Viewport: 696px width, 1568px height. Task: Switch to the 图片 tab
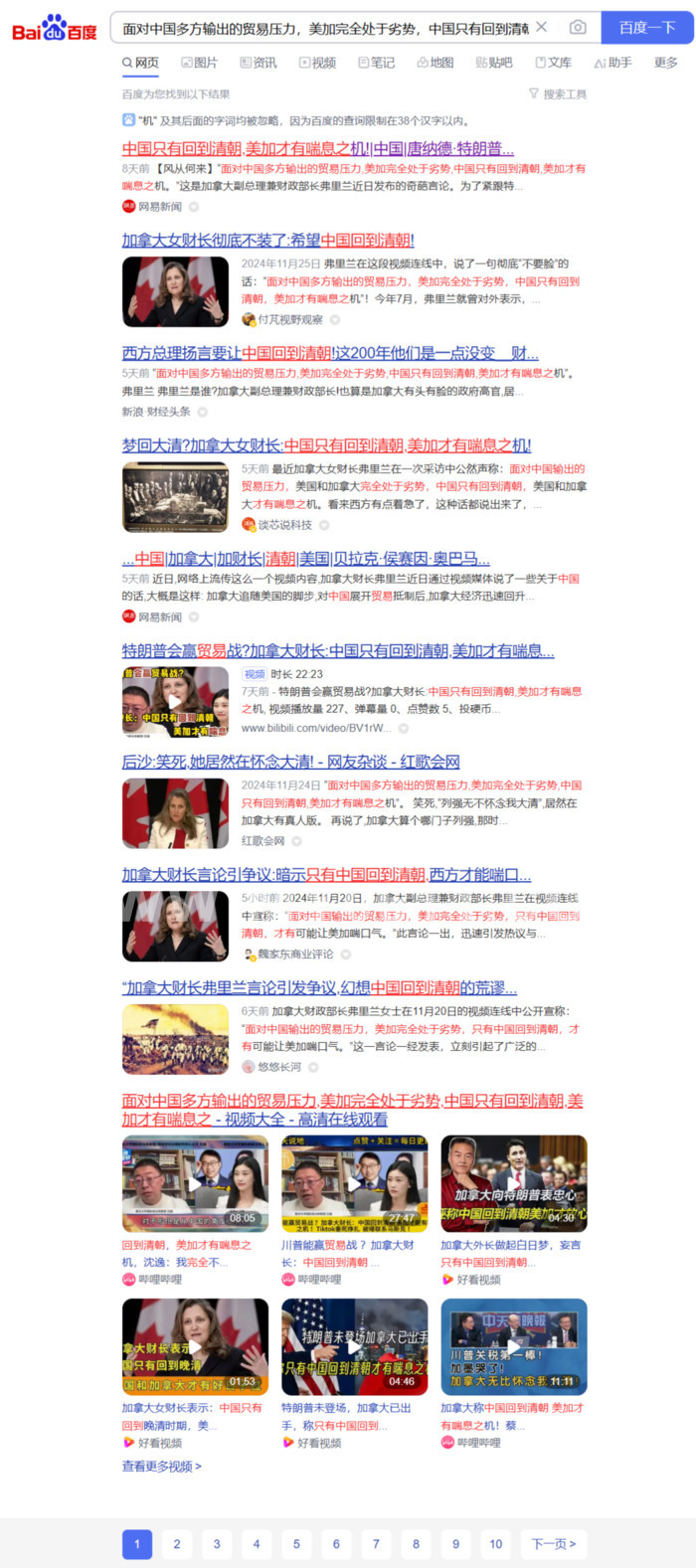[x=200, y=63]
